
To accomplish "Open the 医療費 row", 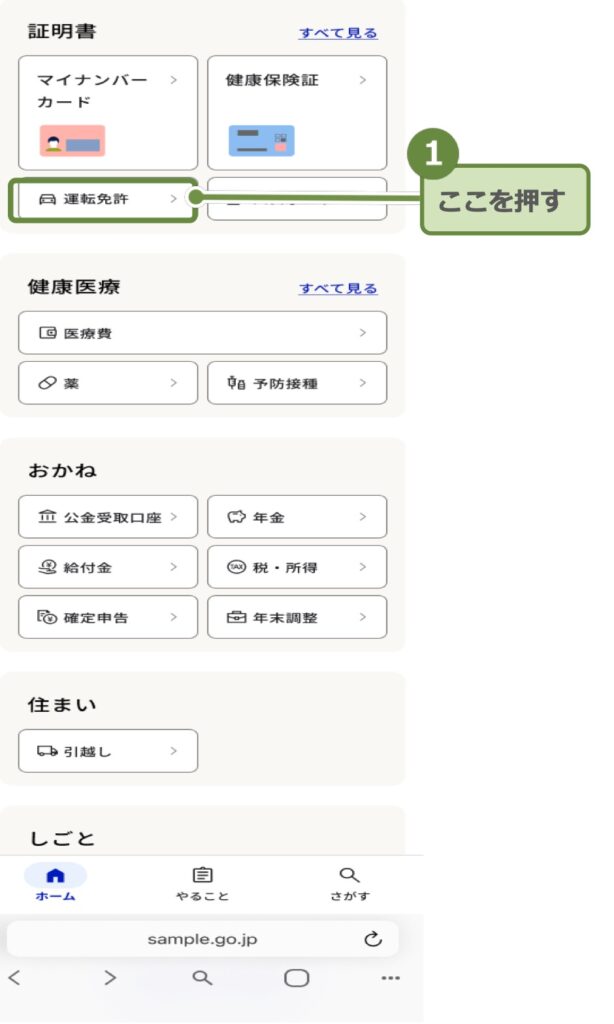I will (x=202, y=333).
